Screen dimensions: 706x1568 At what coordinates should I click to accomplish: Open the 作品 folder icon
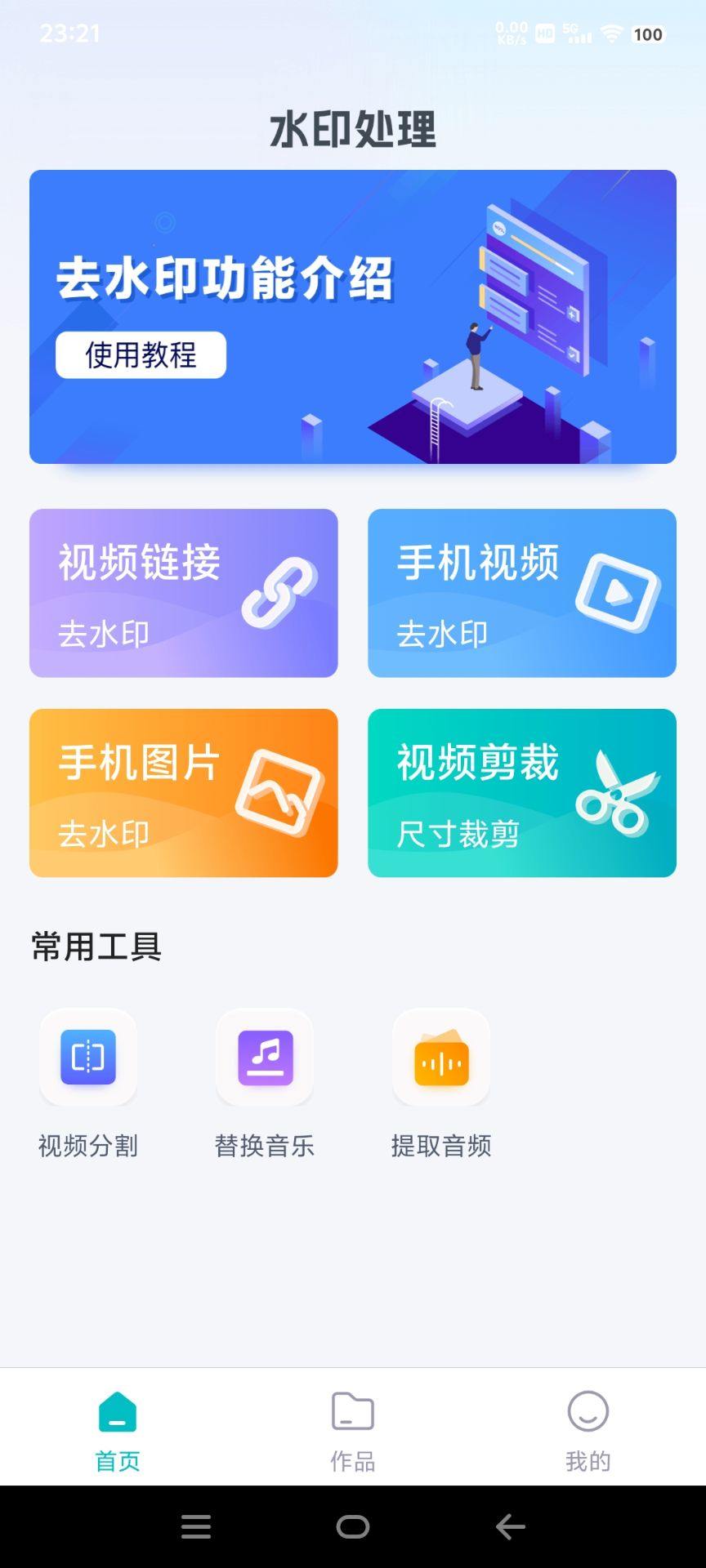tap(351, 1411)
